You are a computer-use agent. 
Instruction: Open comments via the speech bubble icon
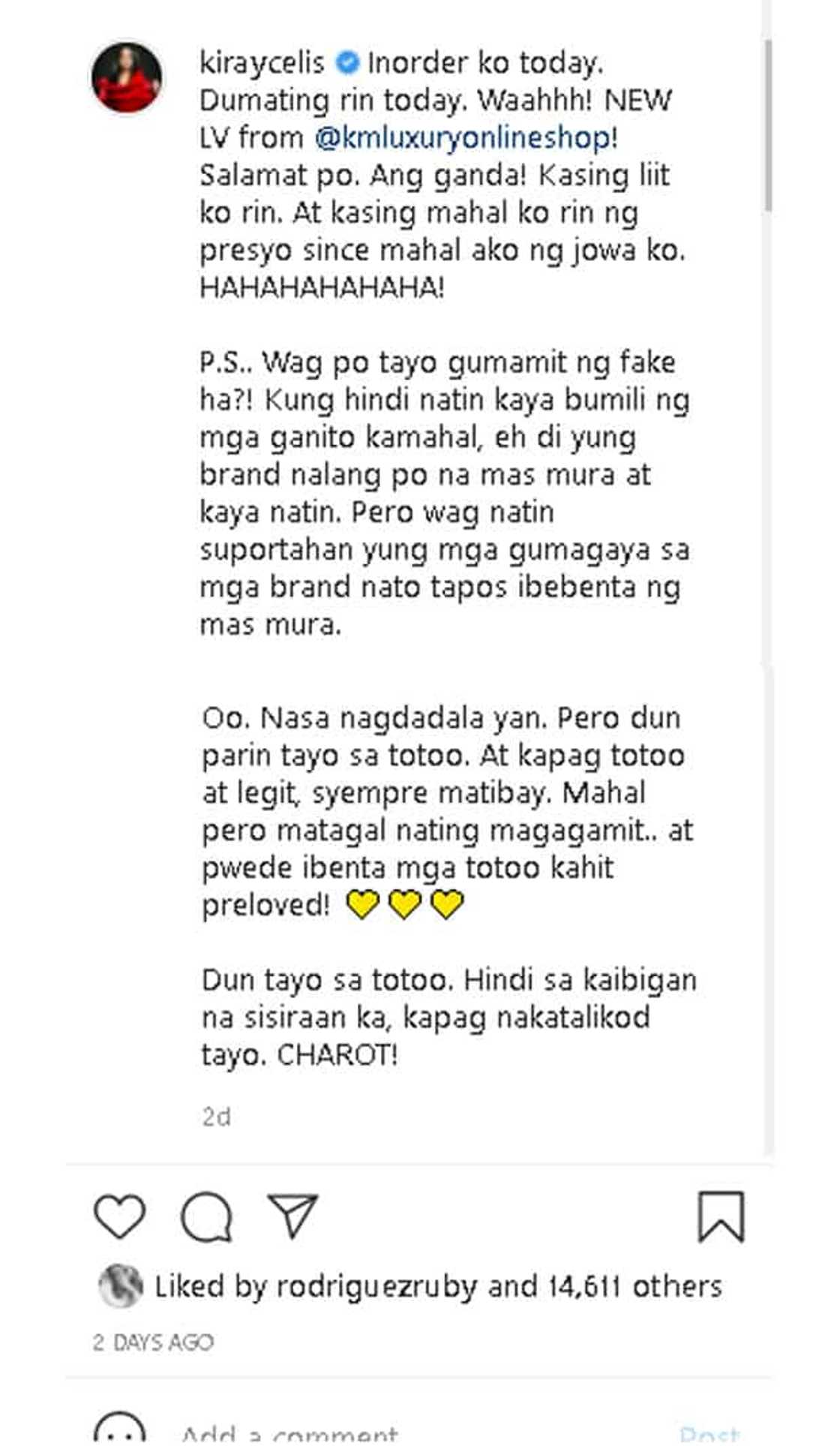[x=206, y=1216]
